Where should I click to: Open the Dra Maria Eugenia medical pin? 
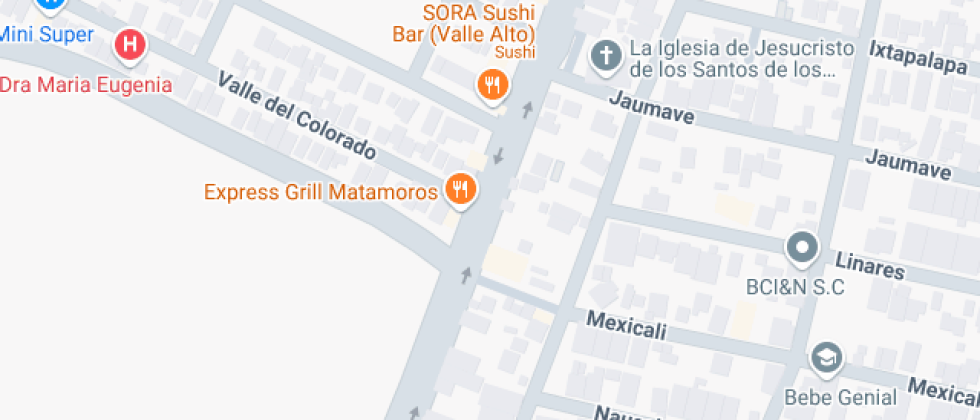point(131,45)
